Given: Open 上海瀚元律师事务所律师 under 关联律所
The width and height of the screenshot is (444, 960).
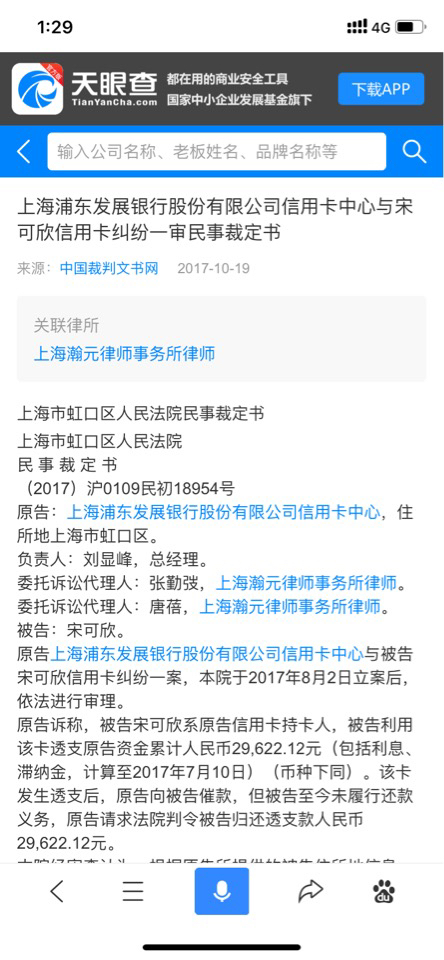Looking at the screenshot, I should pos(124,353).
